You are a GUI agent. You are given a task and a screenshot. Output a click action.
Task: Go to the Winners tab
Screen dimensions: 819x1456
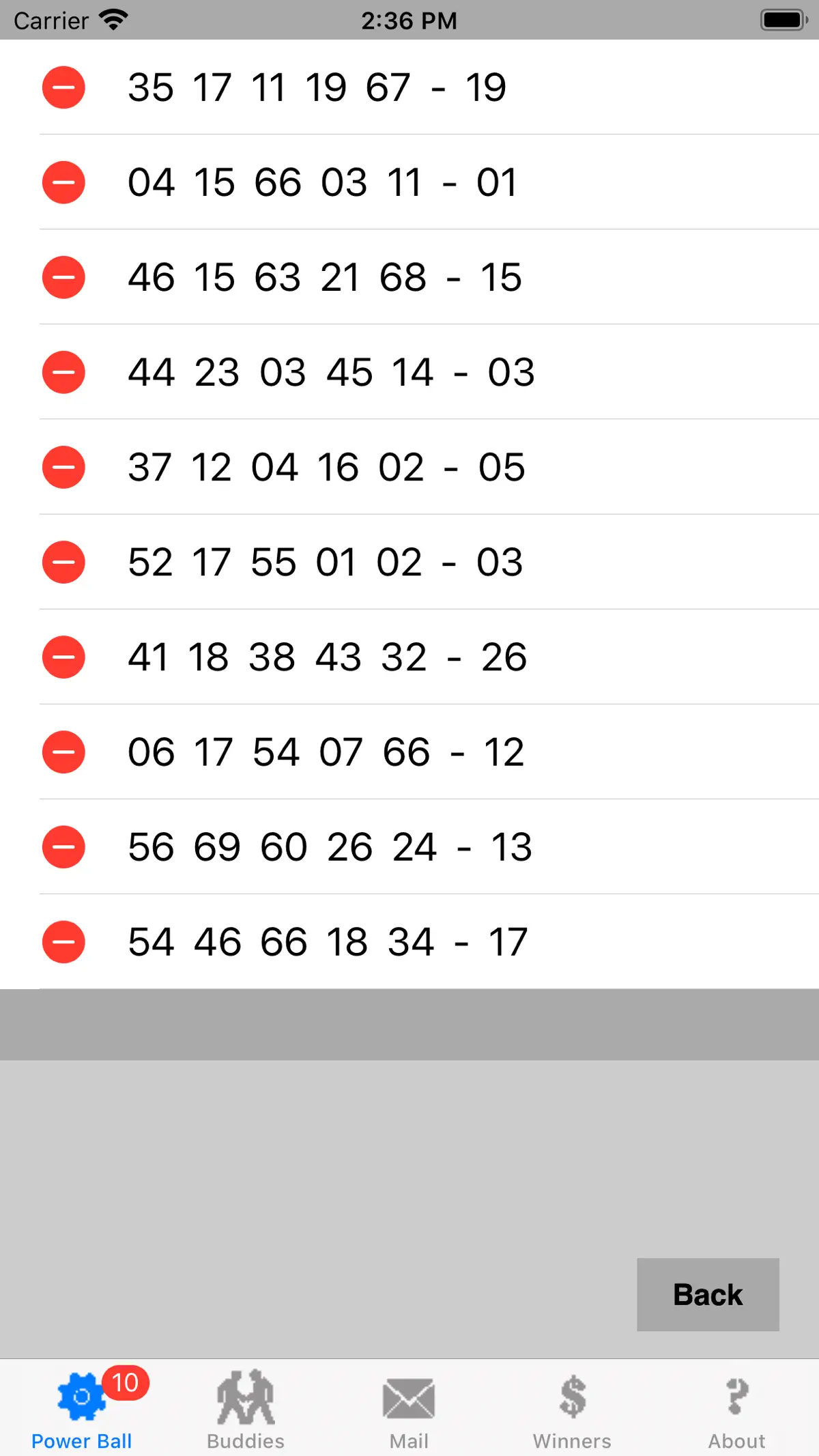(x=573, y=1409)
